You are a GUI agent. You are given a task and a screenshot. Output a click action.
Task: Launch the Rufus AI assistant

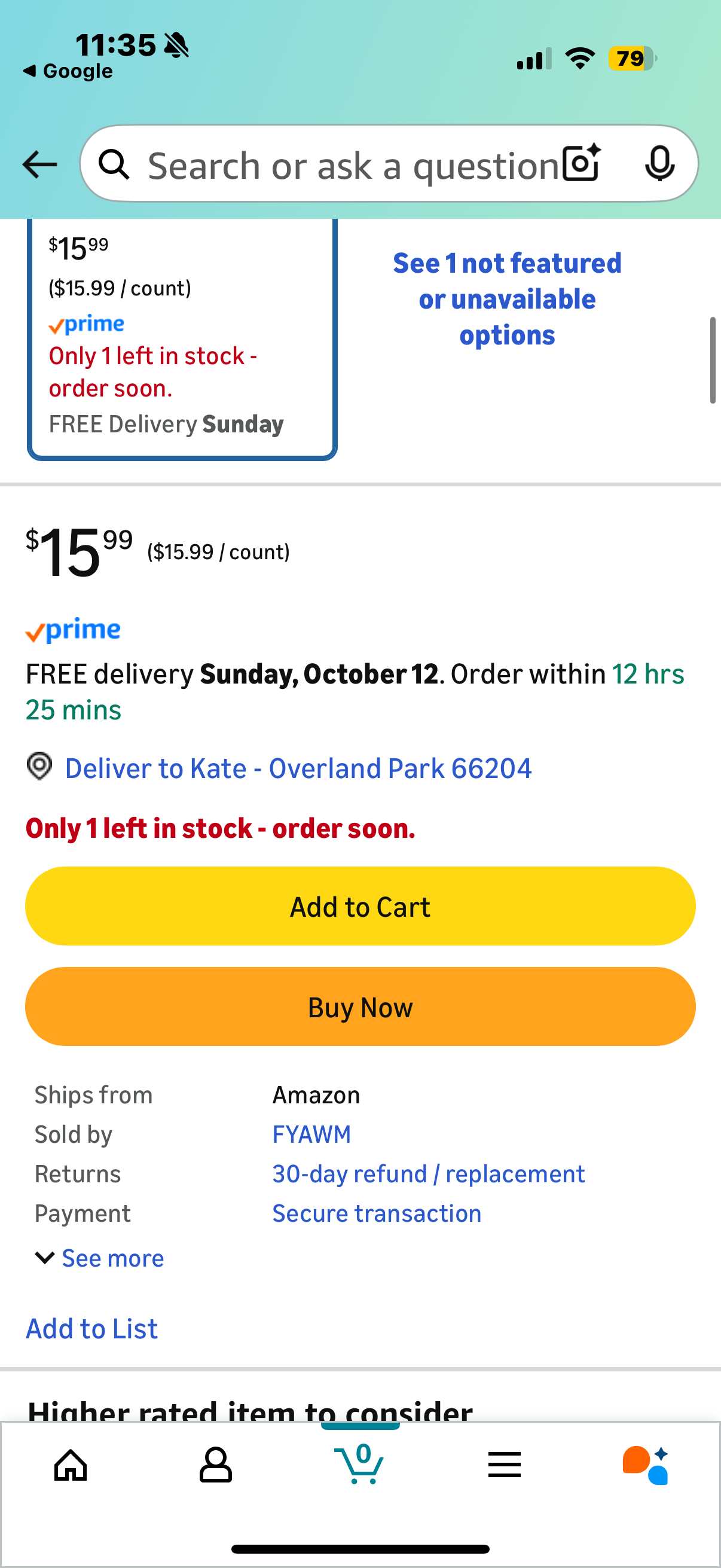646,1465
